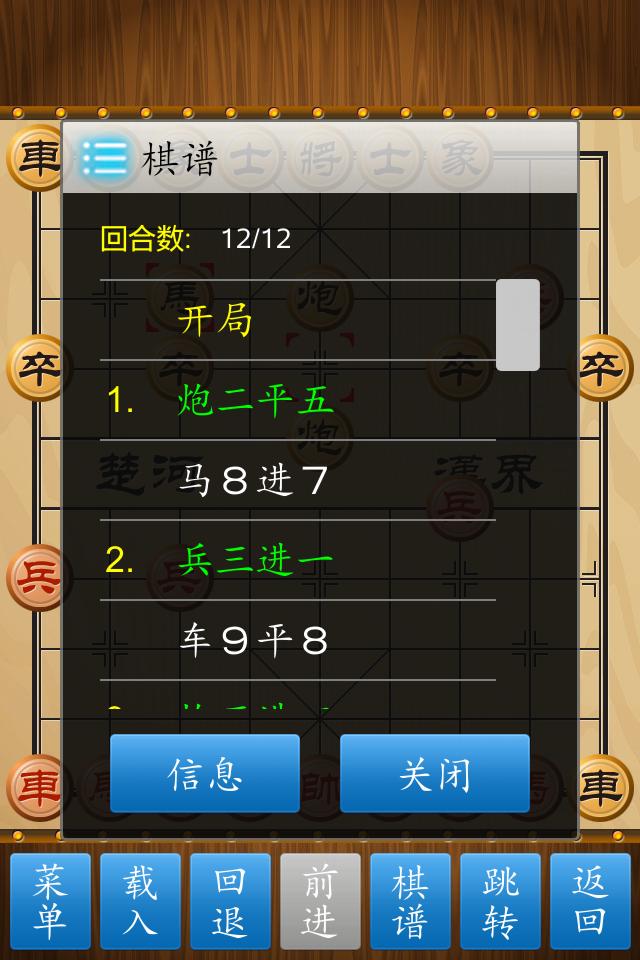The height and width of the screenshot is (960, 640).
Task: Tap the 跳转 button
Action: pos(500,900)
